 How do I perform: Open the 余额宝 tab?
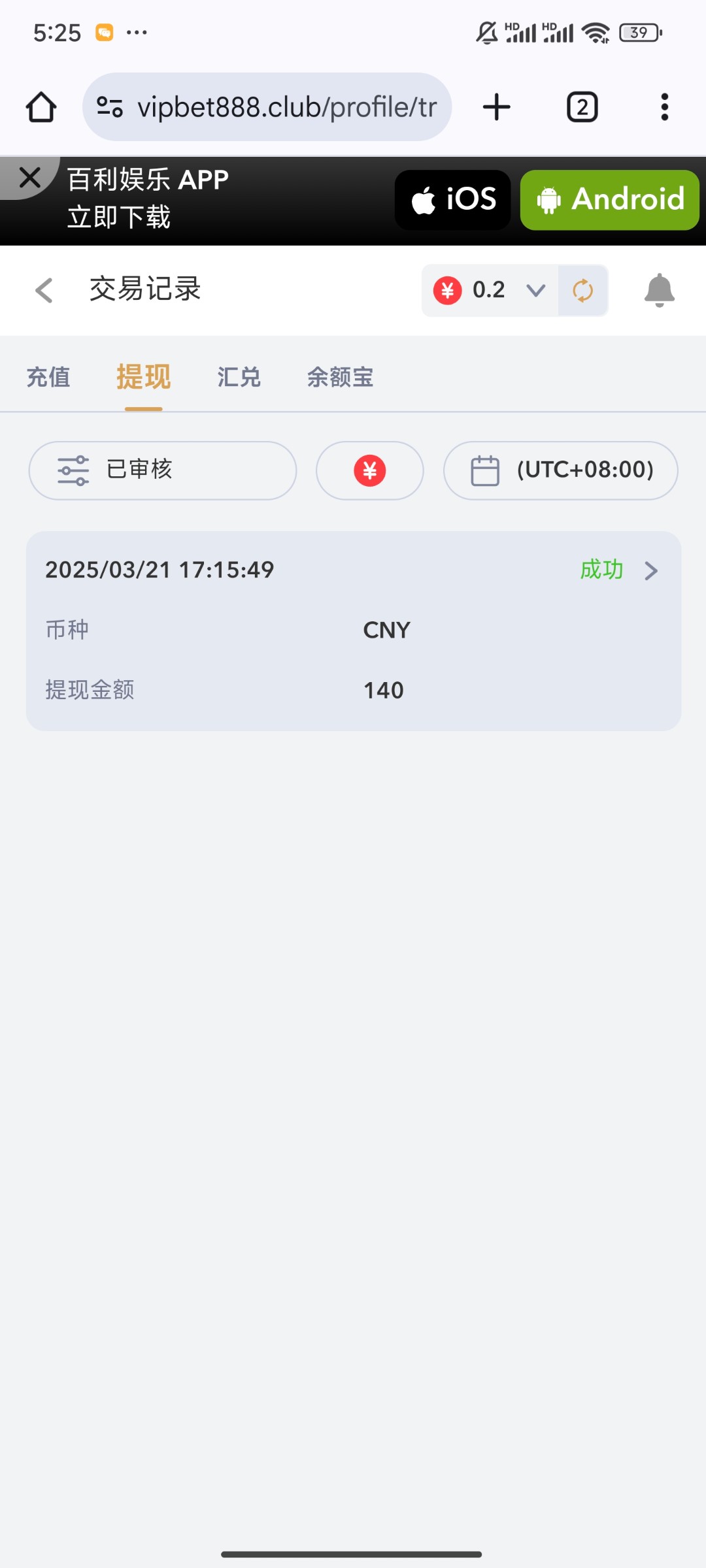[x=340, y=377]
